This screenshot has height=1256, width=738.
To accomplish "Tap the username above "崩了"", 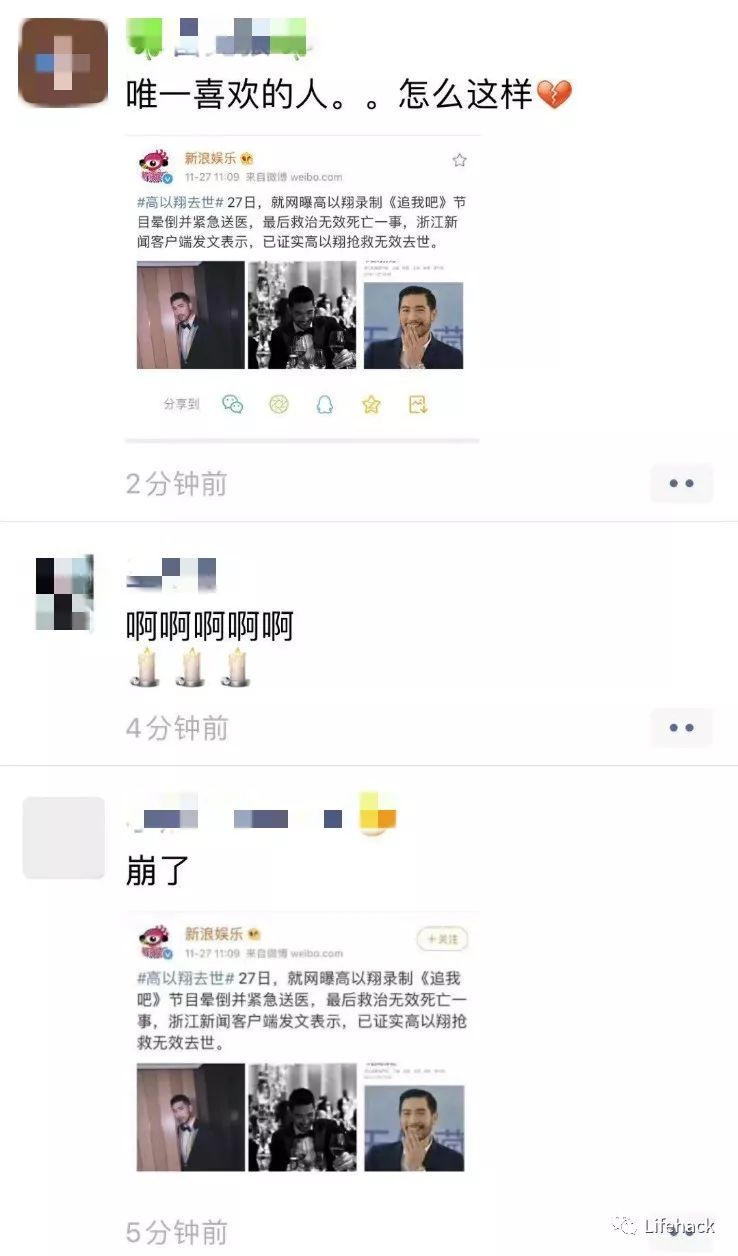I will point(262,817).
